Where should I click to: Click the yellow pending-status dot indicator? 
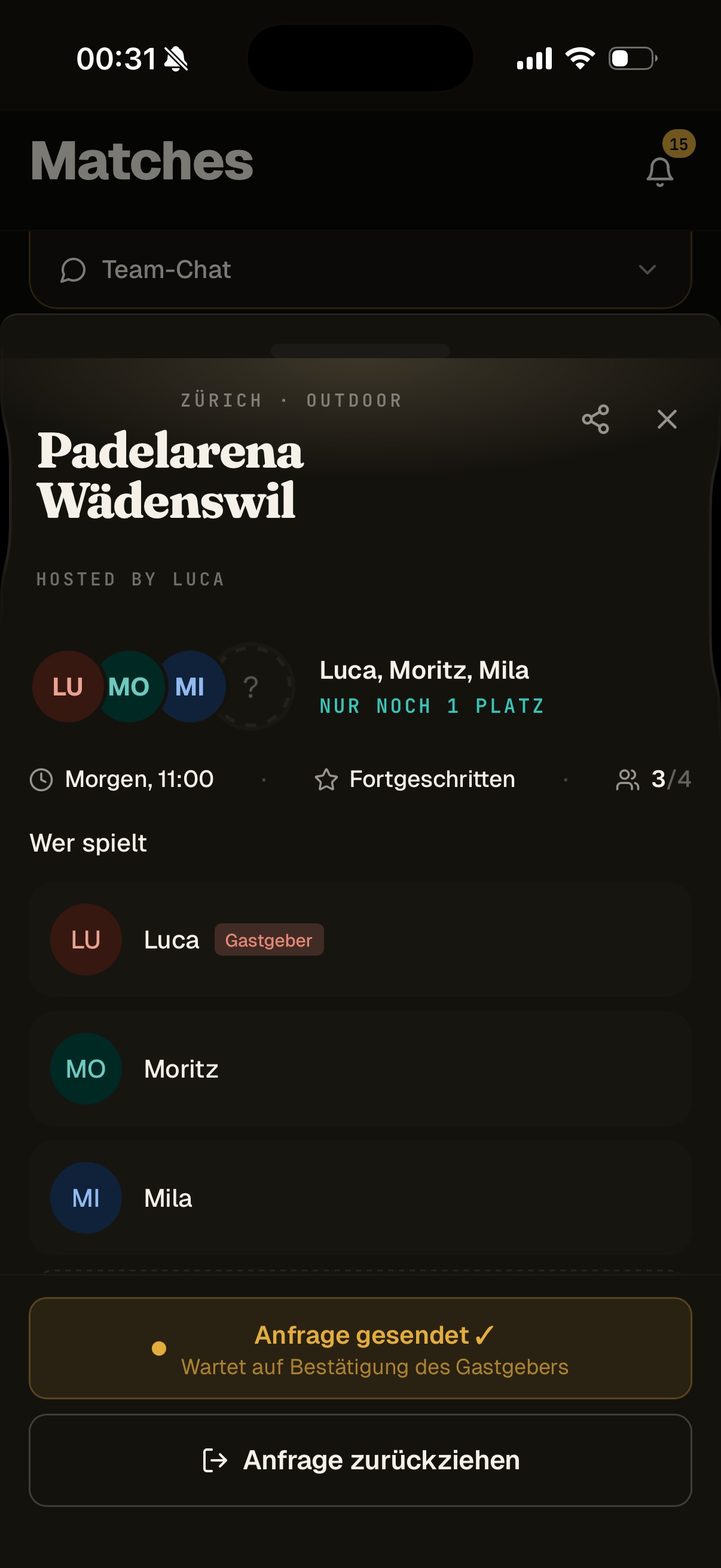[160, 1347]
